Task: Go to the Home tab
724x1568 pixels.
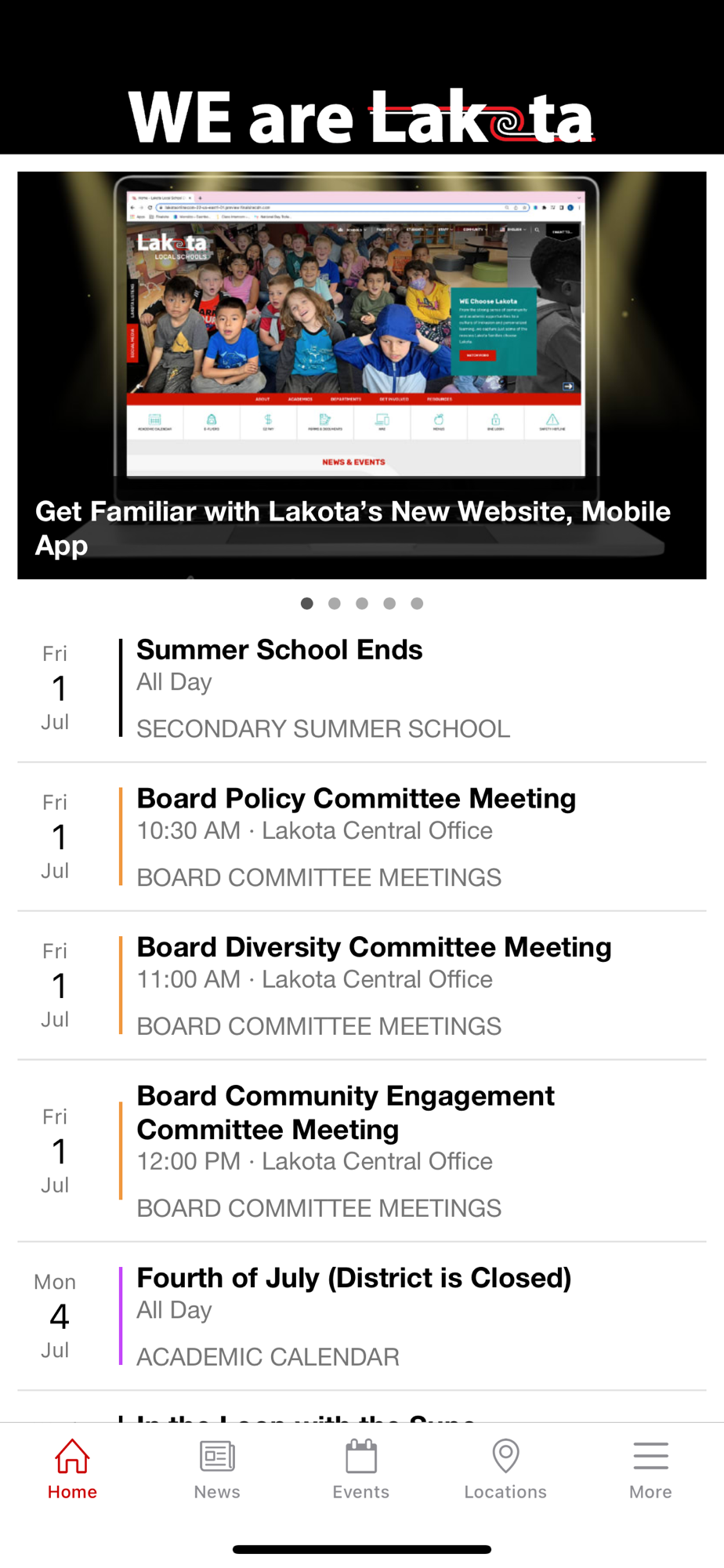Action: [x=72, y=1469]
